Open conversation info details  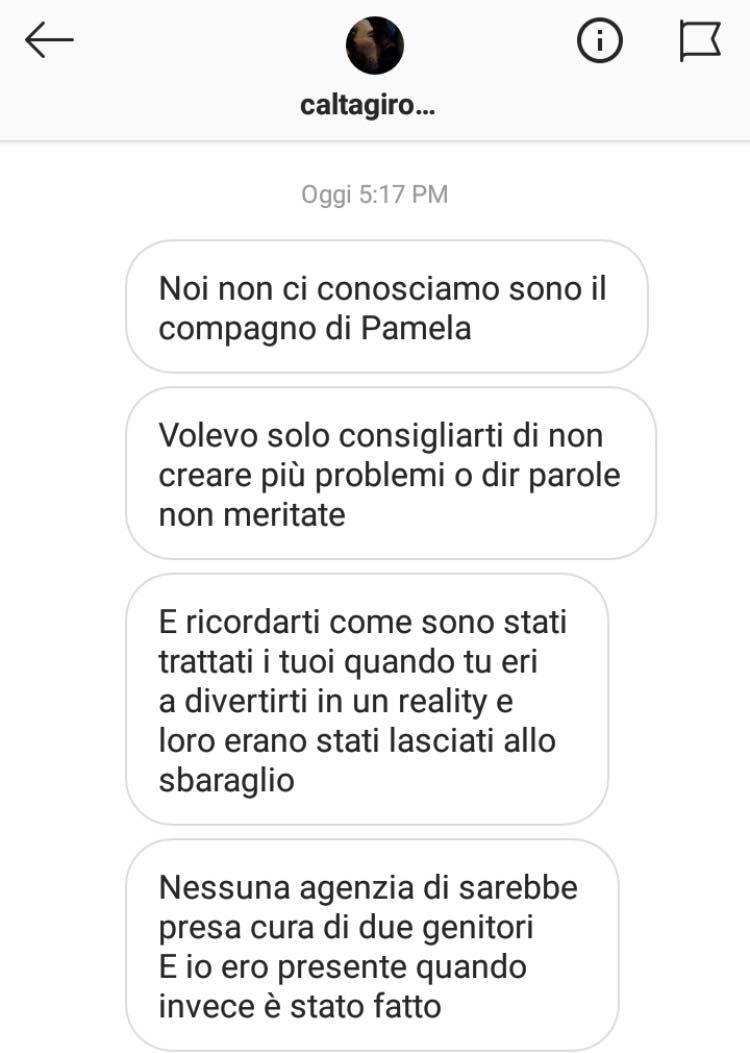599,42
